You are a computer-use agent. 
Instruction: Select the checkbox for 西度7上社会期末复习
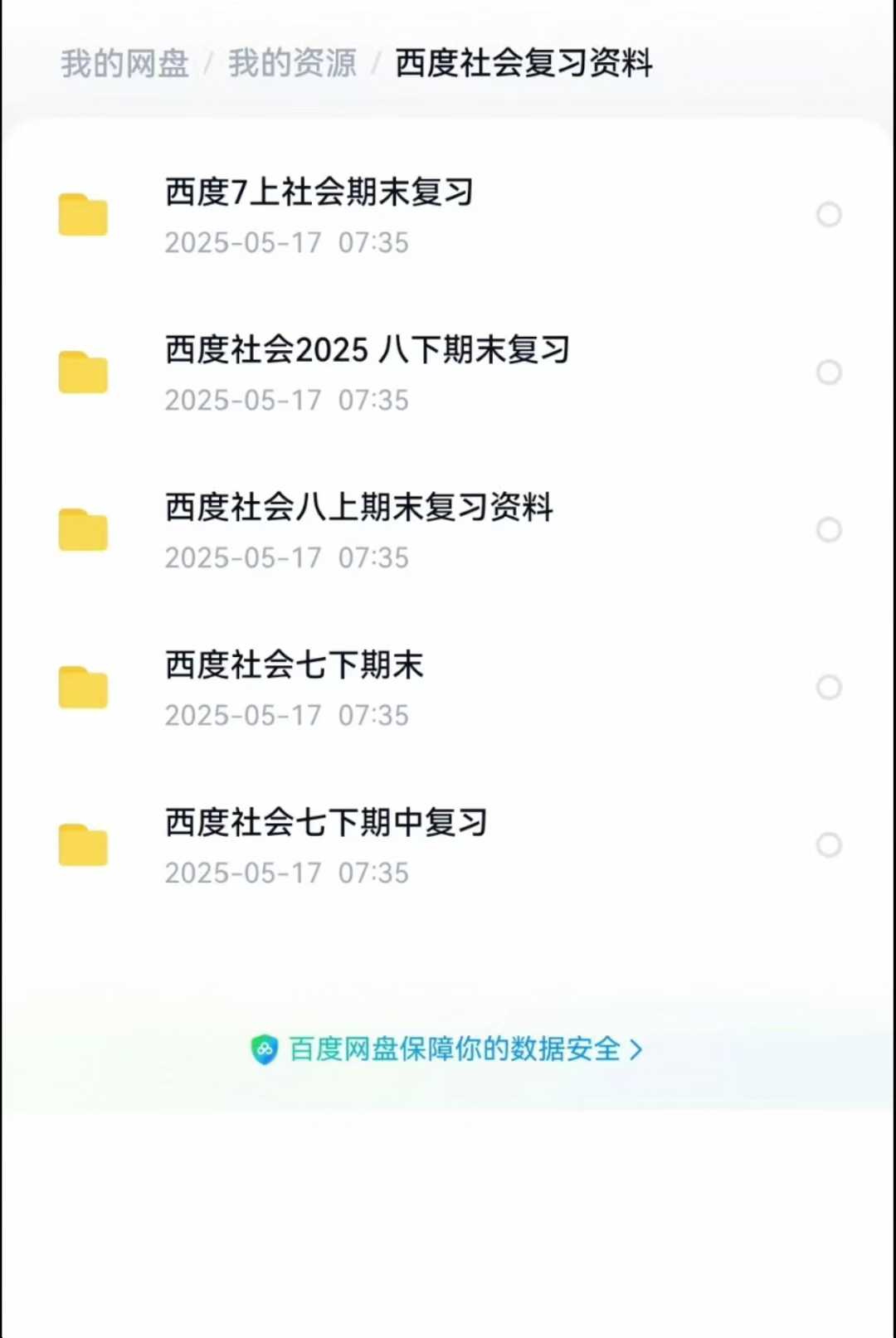pyautogui.click(x=829, y=214)
